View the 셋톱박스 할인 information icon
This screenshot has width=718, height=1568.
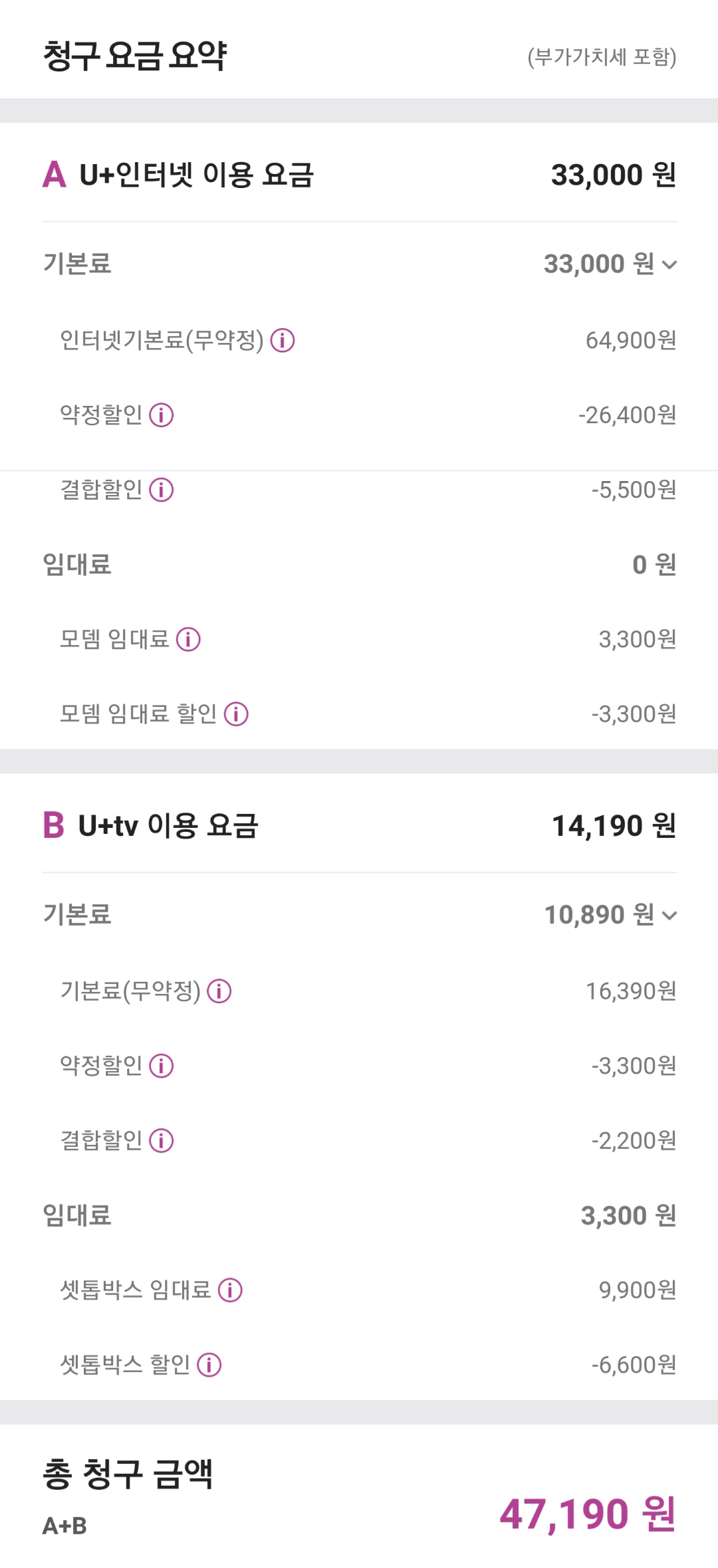click(211, 1365)
